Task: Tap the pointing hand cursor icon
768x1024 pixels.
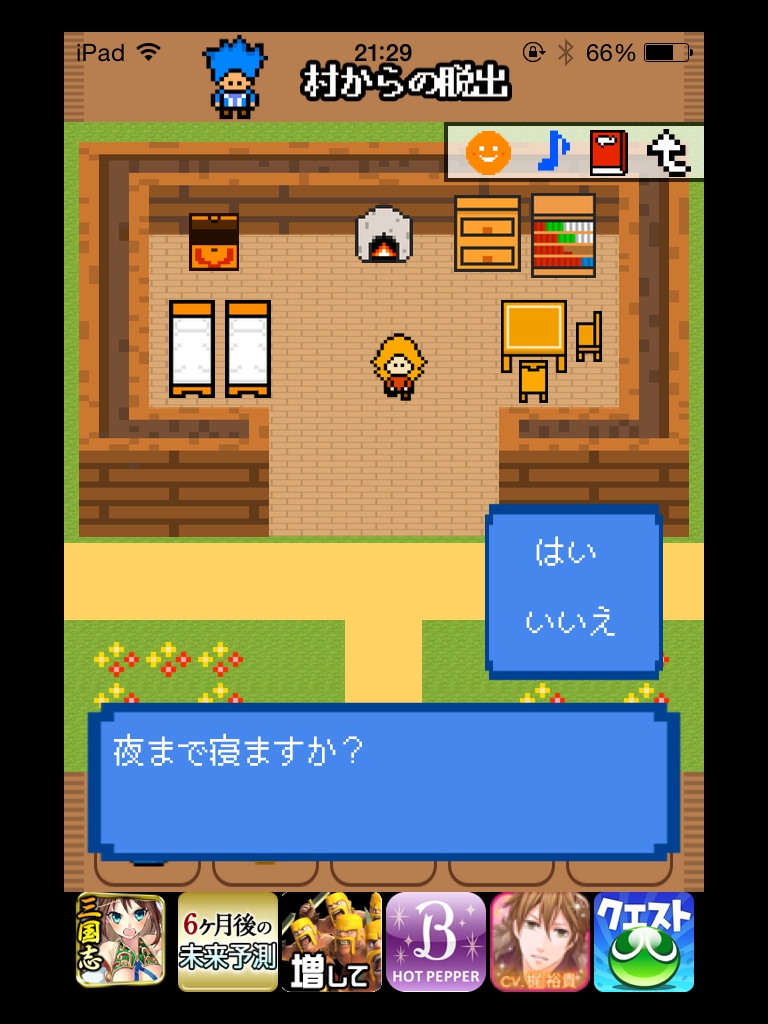Action: [x=665, y=153]
